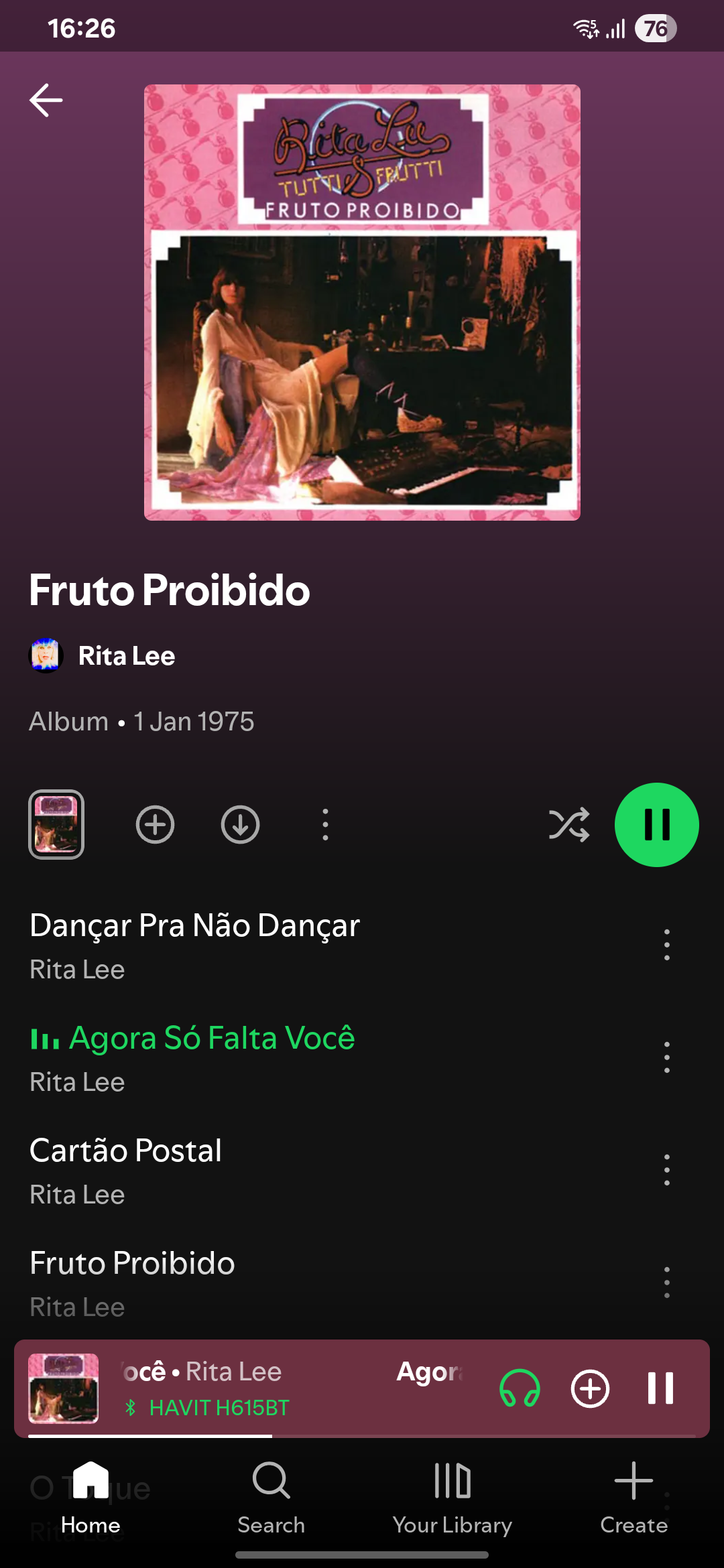Add the Fruto Proibido album to library
Image resolution: width=724 pixels, height=1568 pixels.
[x=155, y=824]
